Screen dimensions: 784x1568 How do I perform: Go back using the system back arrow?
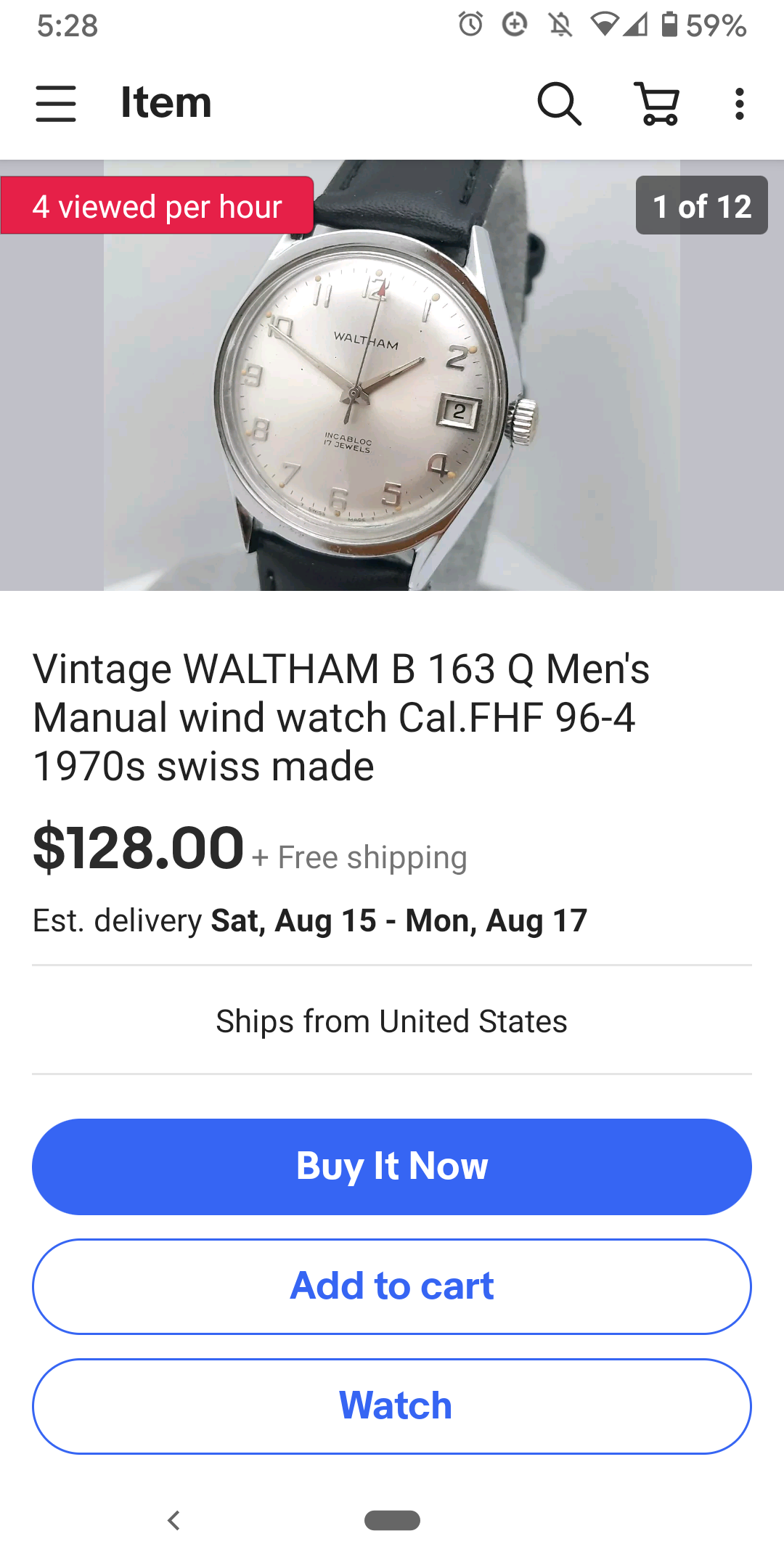[x=173, y=1520]
